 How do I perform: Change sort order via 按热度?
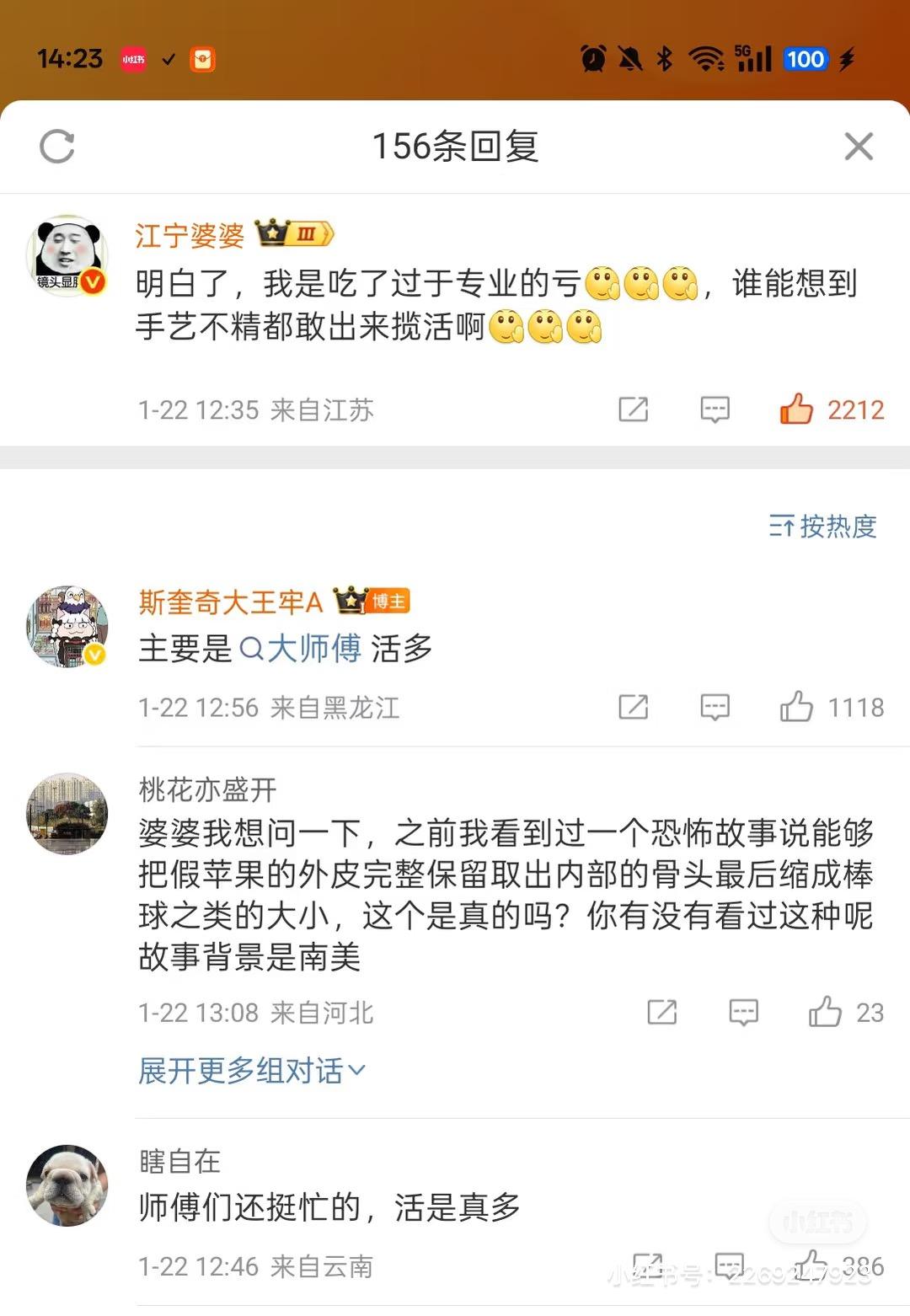click(822, 527)
